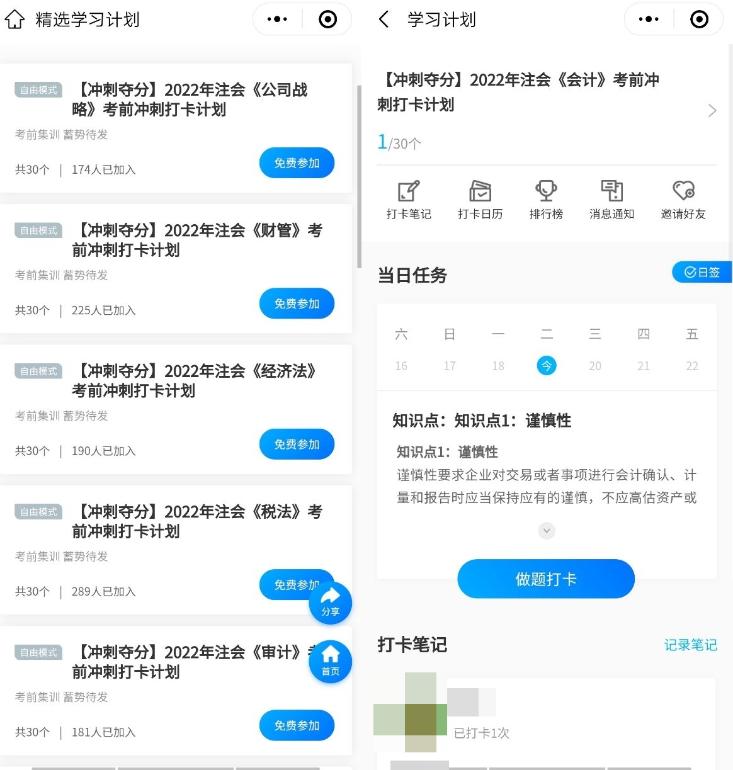Image resolution: width=733 pixels, height=770 pixels.
Task: Join the 《公司战略》 plan via 免费参加
Action: [296, 163]
